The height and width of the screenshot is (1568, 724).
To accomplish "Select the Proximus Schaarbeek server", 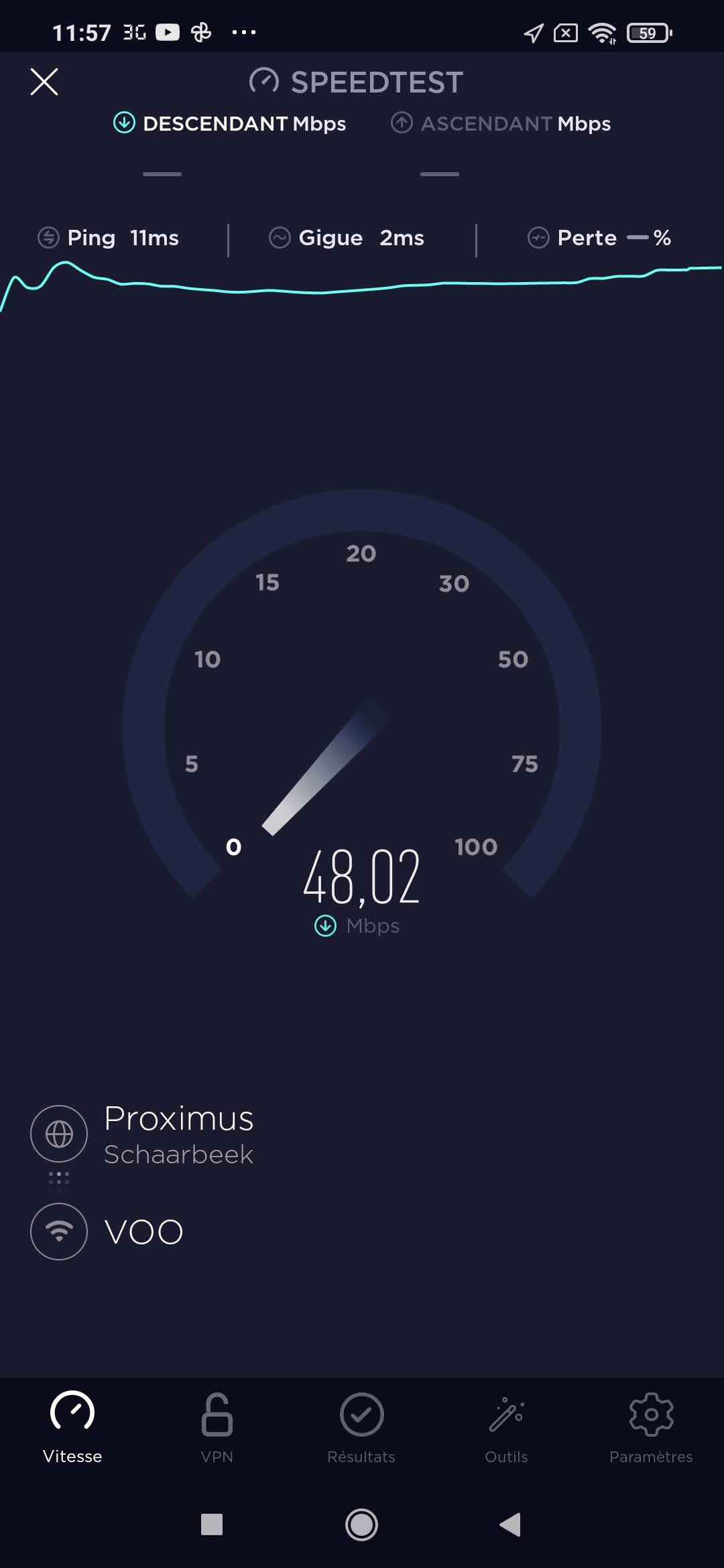I will 178,1134.
